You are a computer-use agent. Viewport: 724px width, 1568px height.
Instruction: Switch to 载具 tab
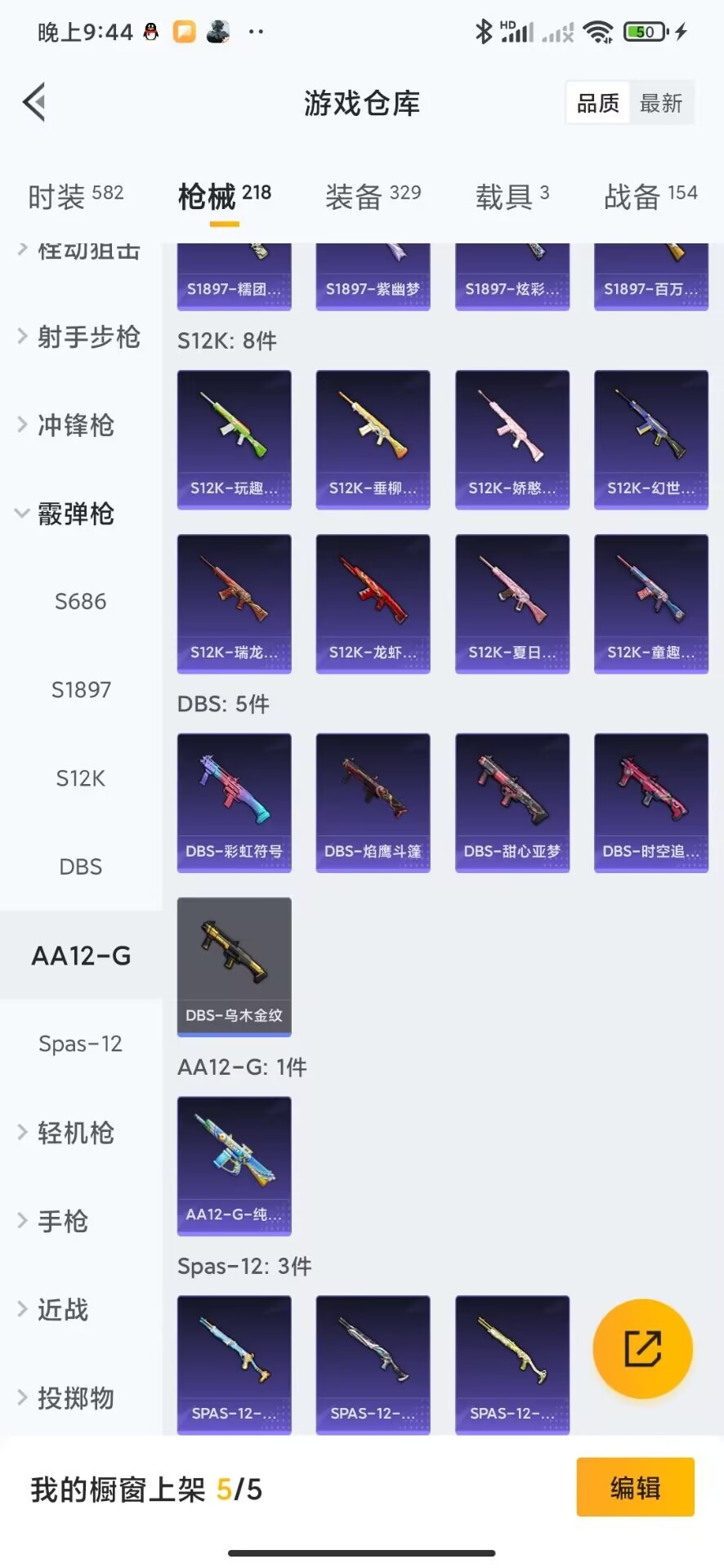512,196
